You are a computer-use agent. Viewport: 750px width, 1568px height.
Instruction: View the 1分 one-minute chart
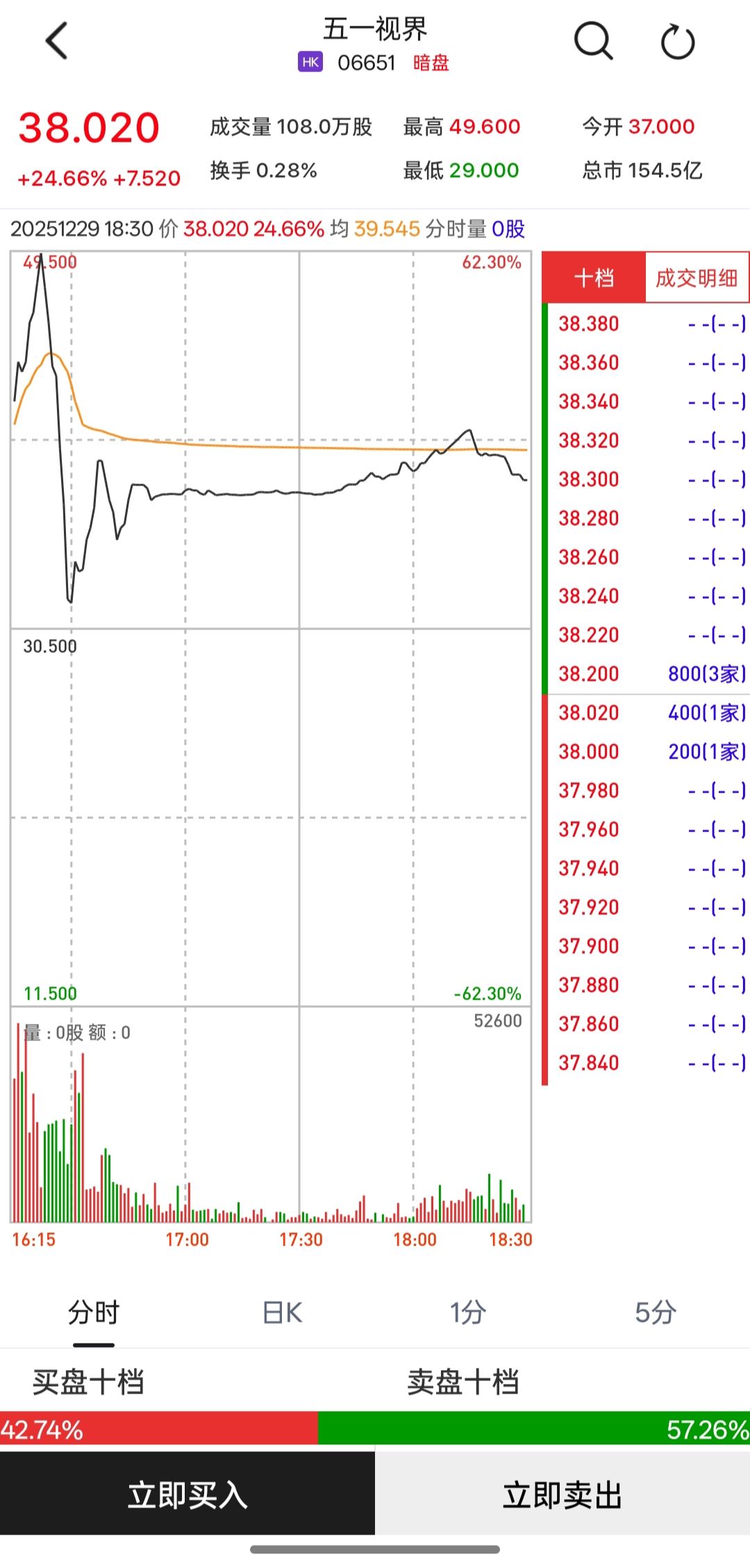point(467,1312)
